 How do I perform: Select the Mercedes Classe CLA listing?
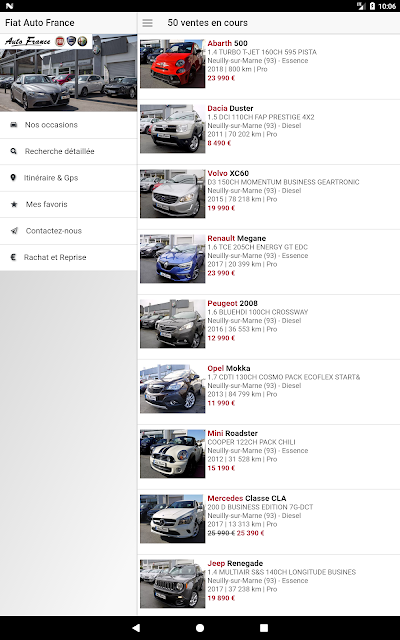pyautogui.click(x=269, y=522)
